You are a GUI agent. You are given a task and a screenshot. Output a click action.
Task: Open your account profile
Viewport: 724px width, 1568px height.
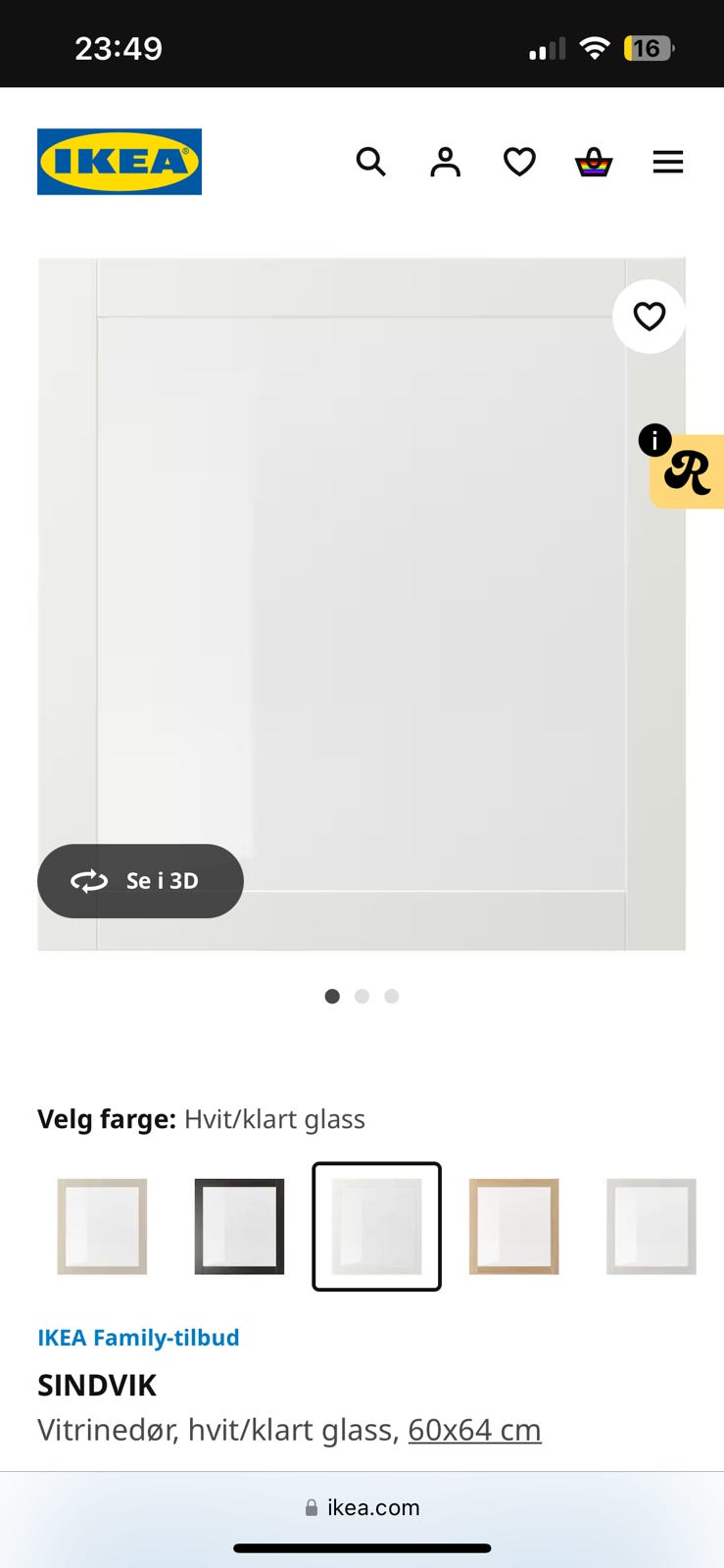click(x=445, y=162)
